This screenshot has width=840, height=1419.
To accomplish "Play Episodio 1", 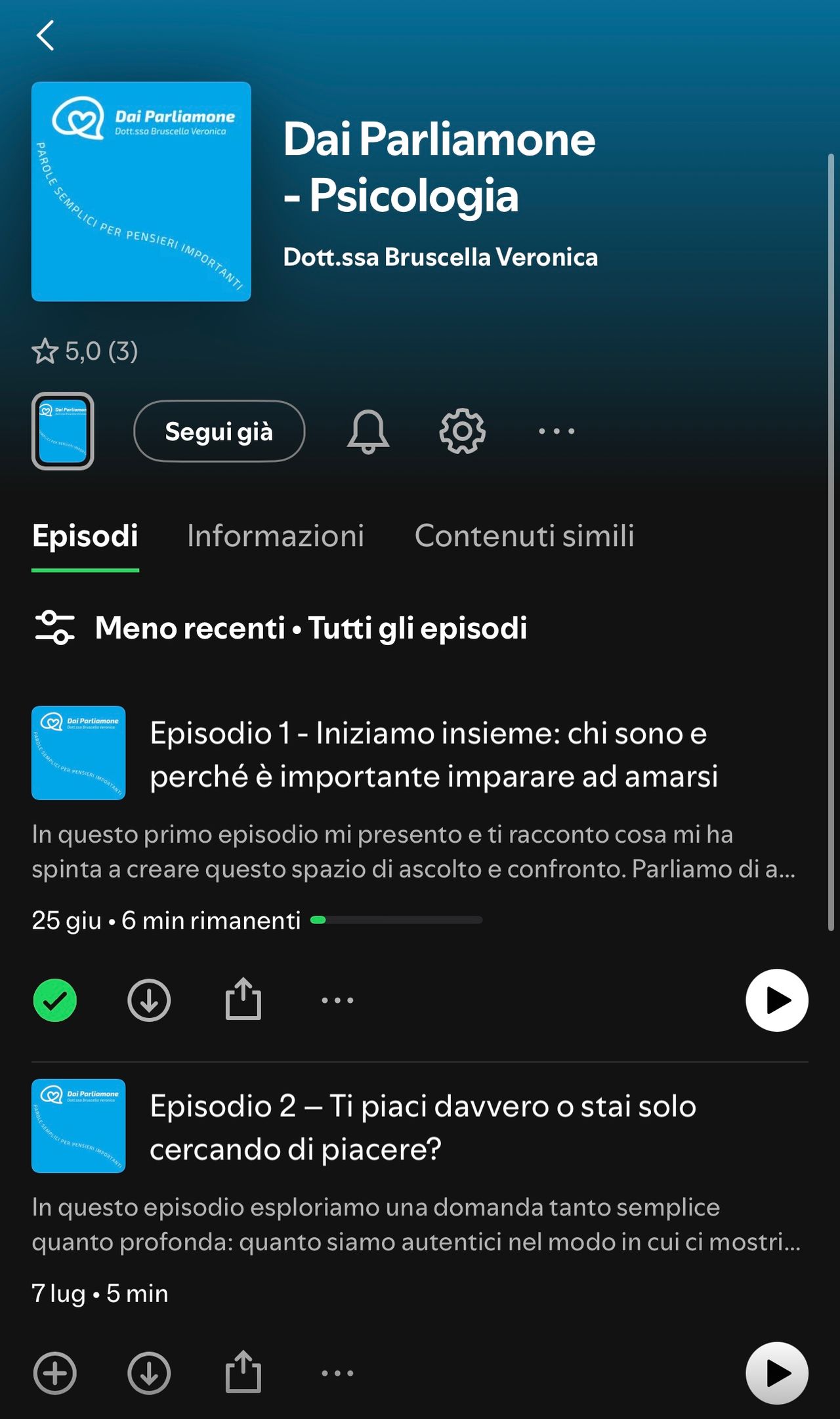I will pyautogui.click(x=777, y=1000).
